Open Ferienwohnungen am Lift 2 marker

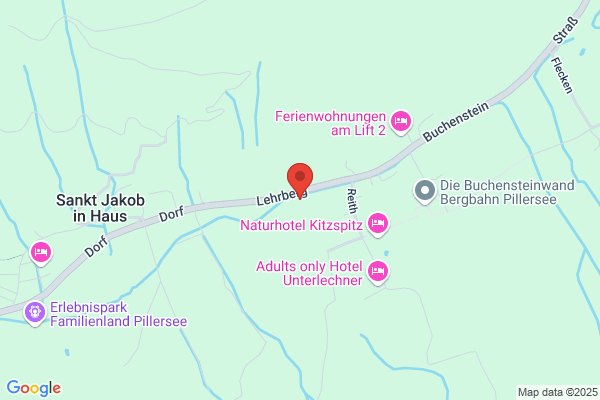pyautogui.click(x=401, y=122)
